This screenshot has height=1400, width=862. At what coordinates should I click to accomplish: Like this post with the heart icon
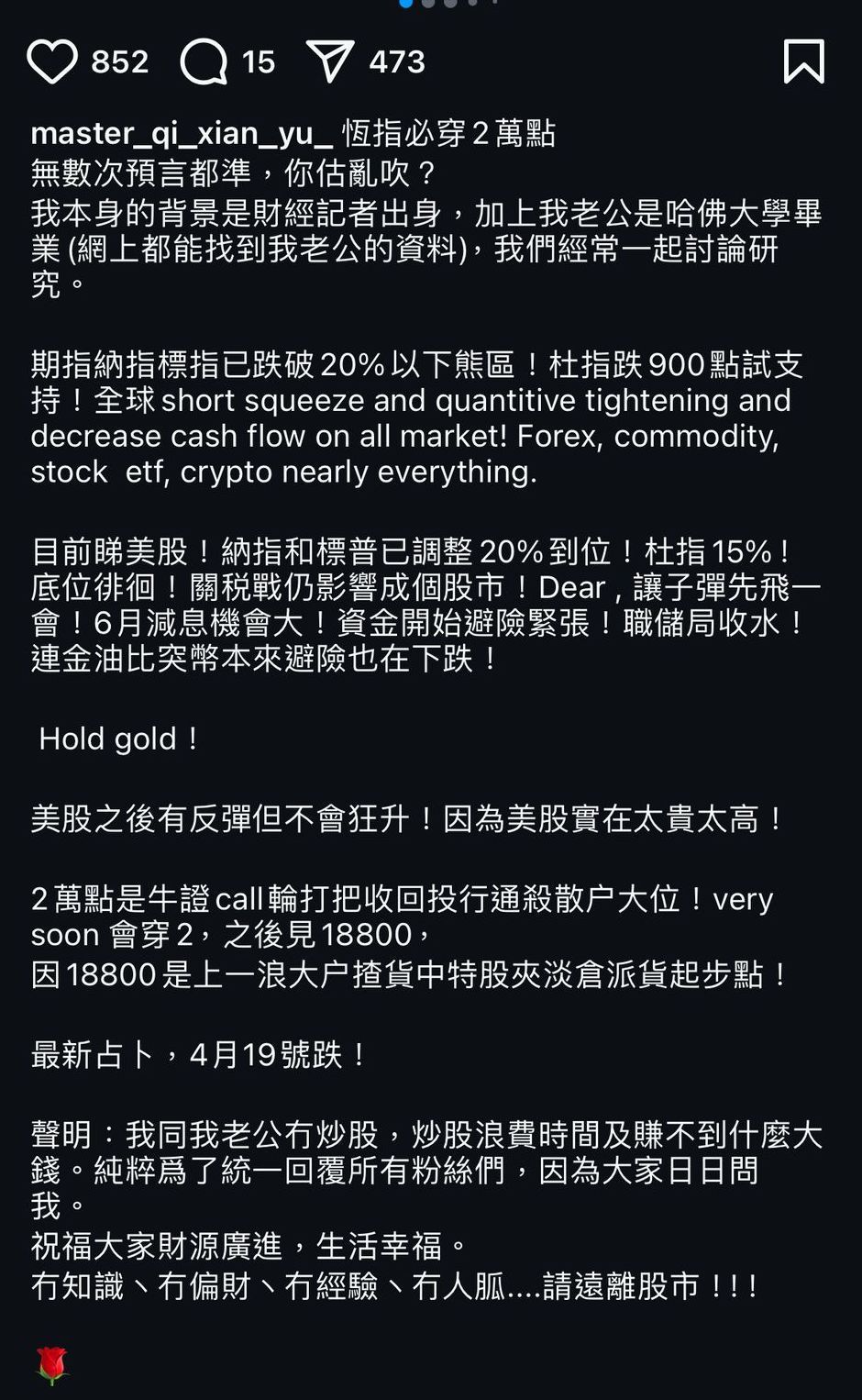(x=52, y=61)
